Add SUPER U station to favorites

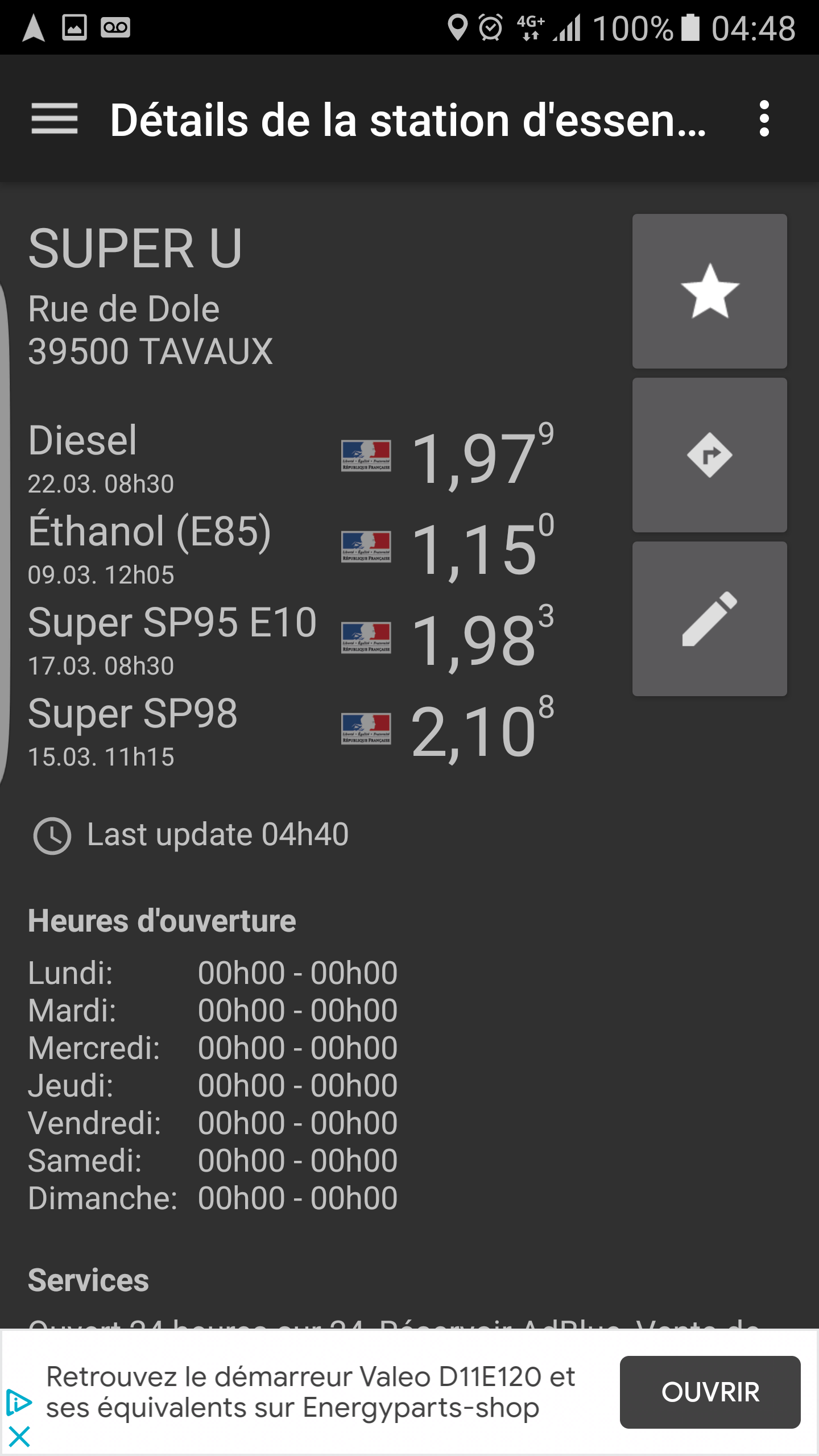click(709, 291)
